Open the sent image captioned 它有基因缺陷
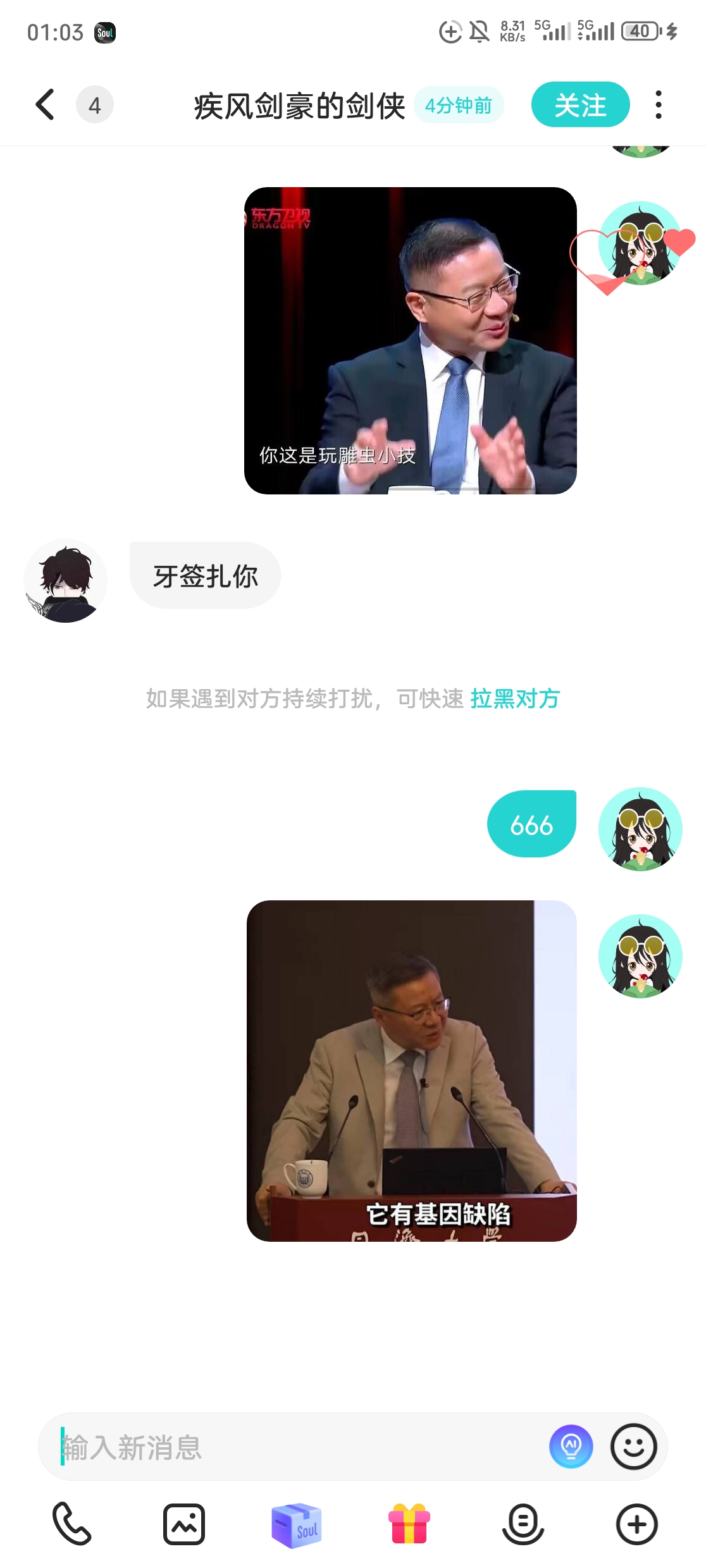This screenshot has height=1568, width=706. [x=411, y=1070]
